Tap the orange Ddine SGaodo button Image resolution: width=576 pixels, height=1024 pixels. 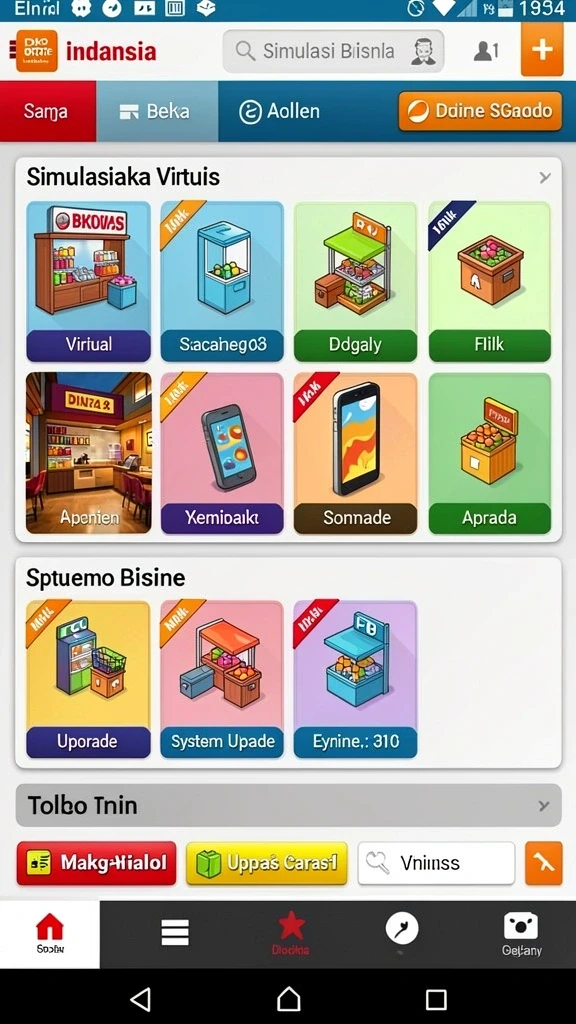tap(480, 111)
